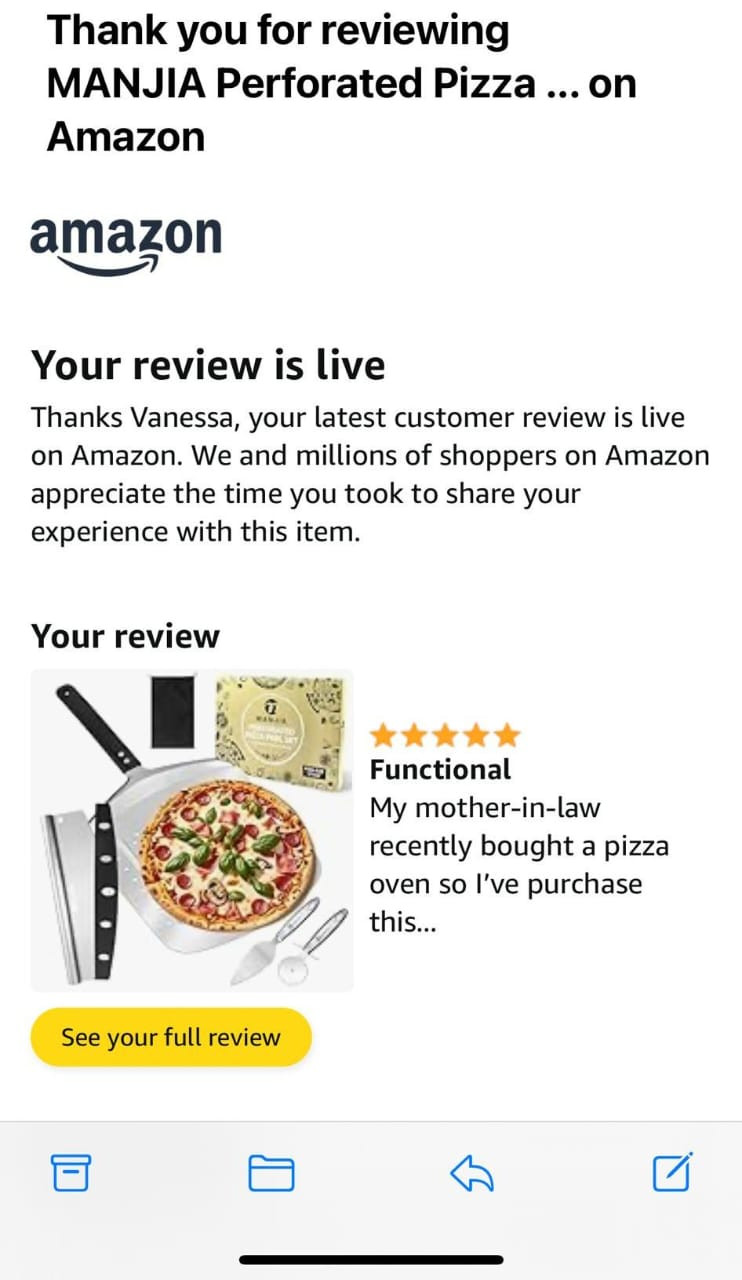
Task: Open the pizza peel product image
Action: tap(192, 830)
